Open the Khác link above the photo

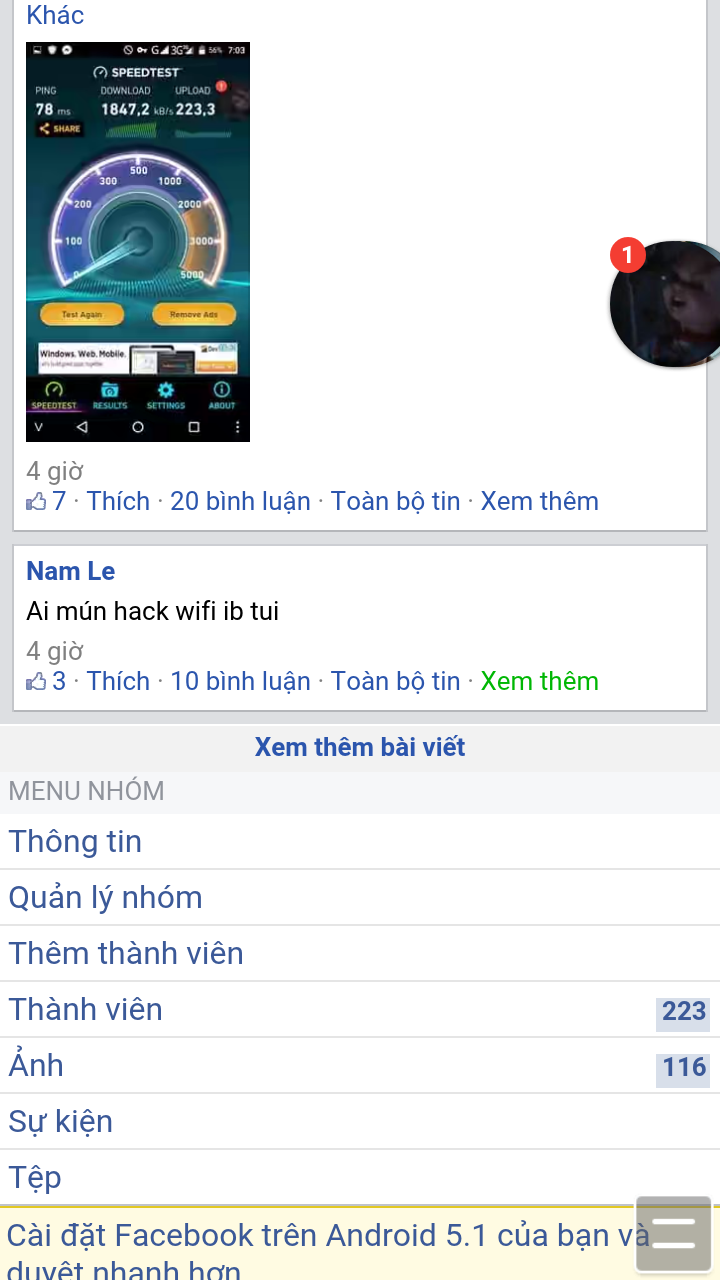tap(55, 15)
